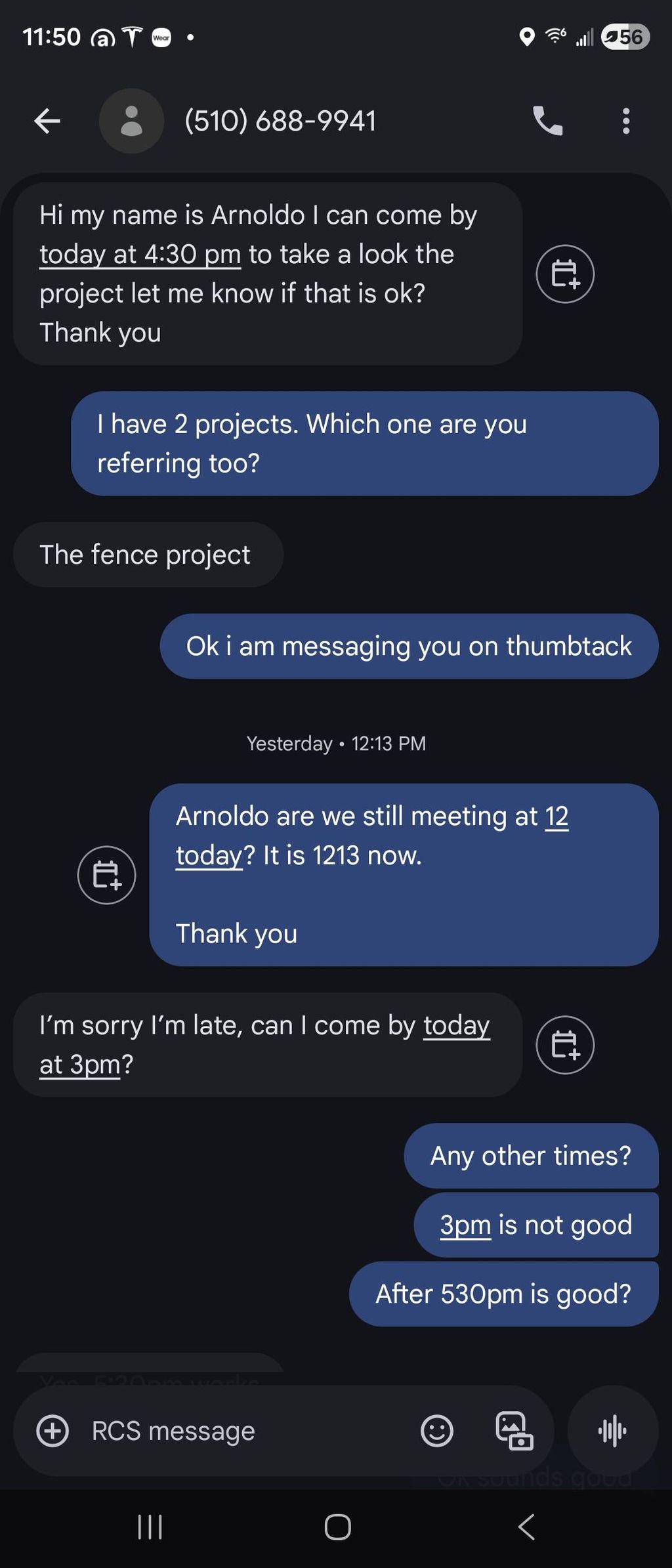Go to the system home screen
The height and width of the screenshot is (1568, 672).
click(x=337, y=1527)
